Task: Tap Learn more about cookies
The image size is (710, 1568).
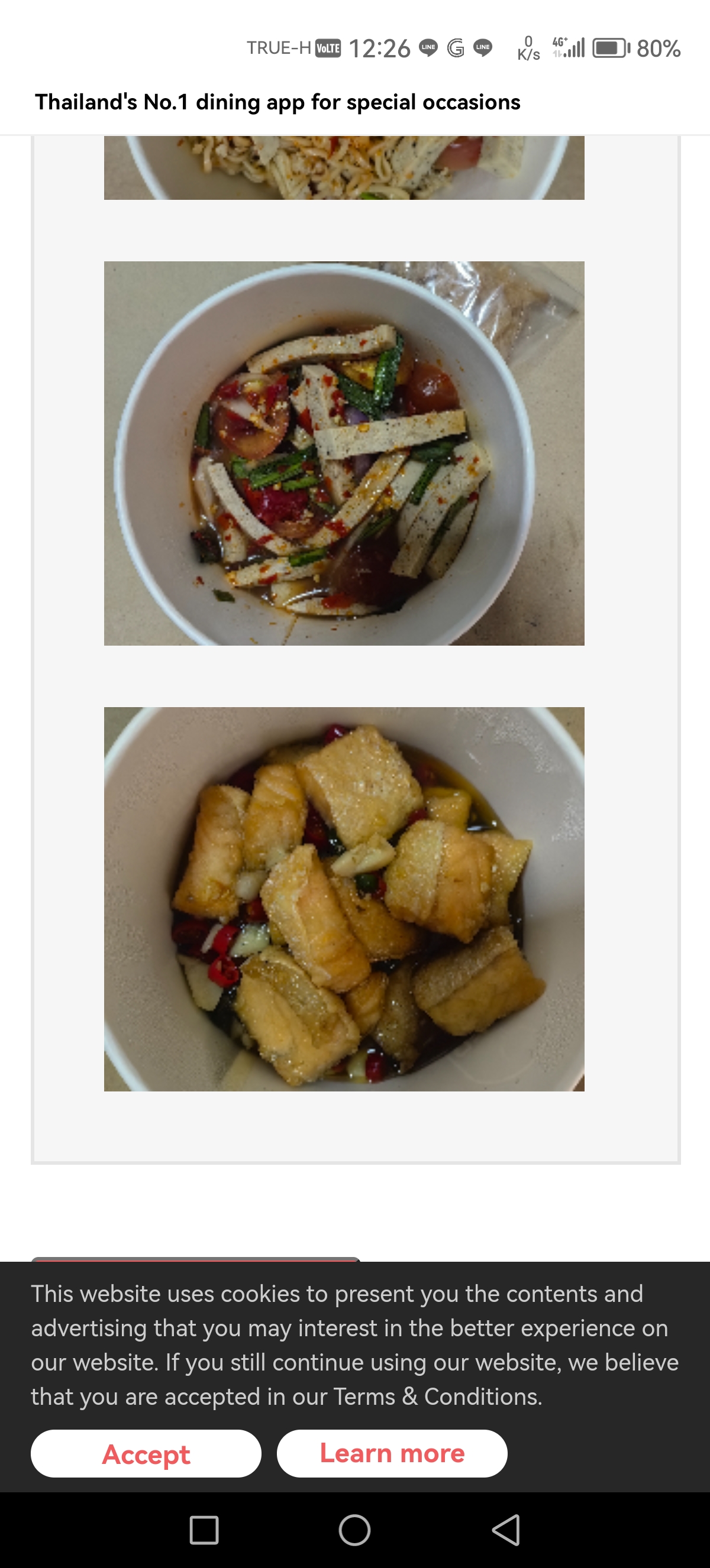Action: click(x=392, y=1453)
